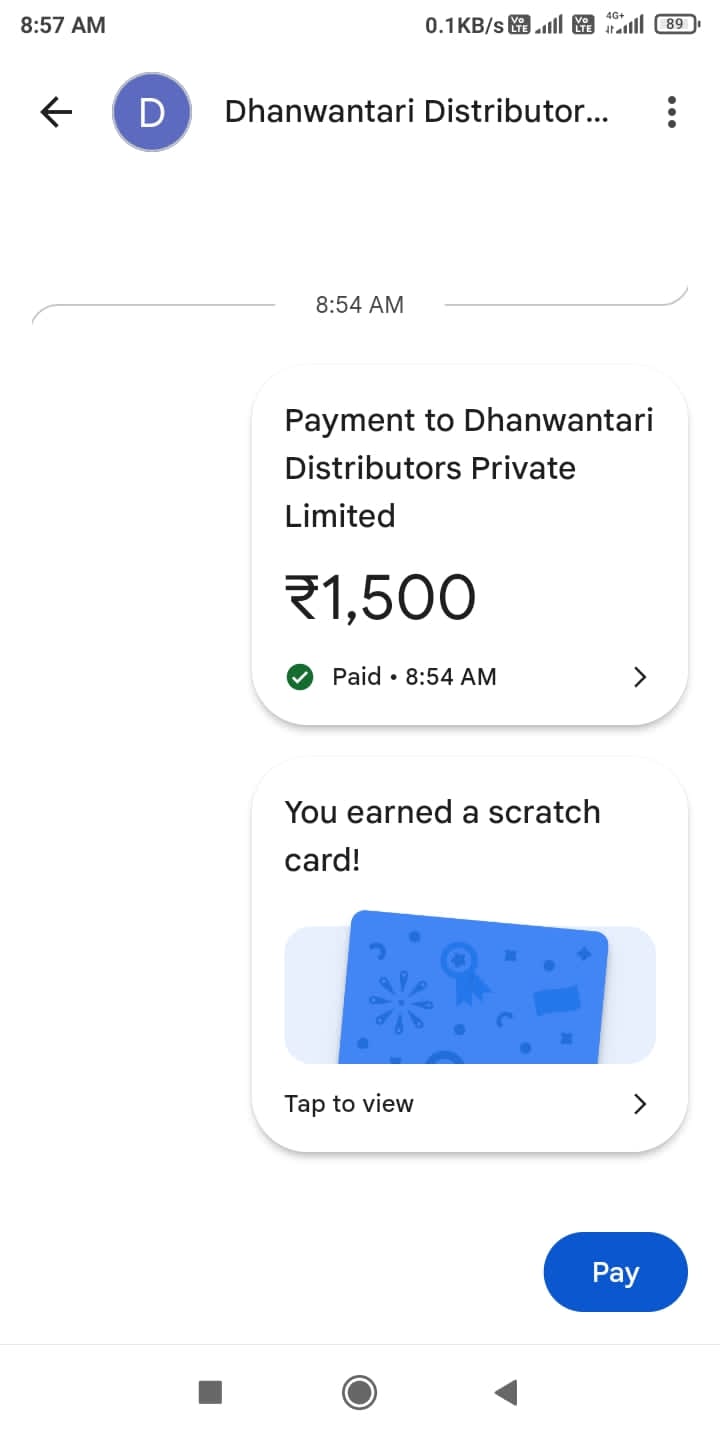Viewport: 720px width, 1440px height.
Task: Go back using the top-left arrow
Action: (56, 112)
